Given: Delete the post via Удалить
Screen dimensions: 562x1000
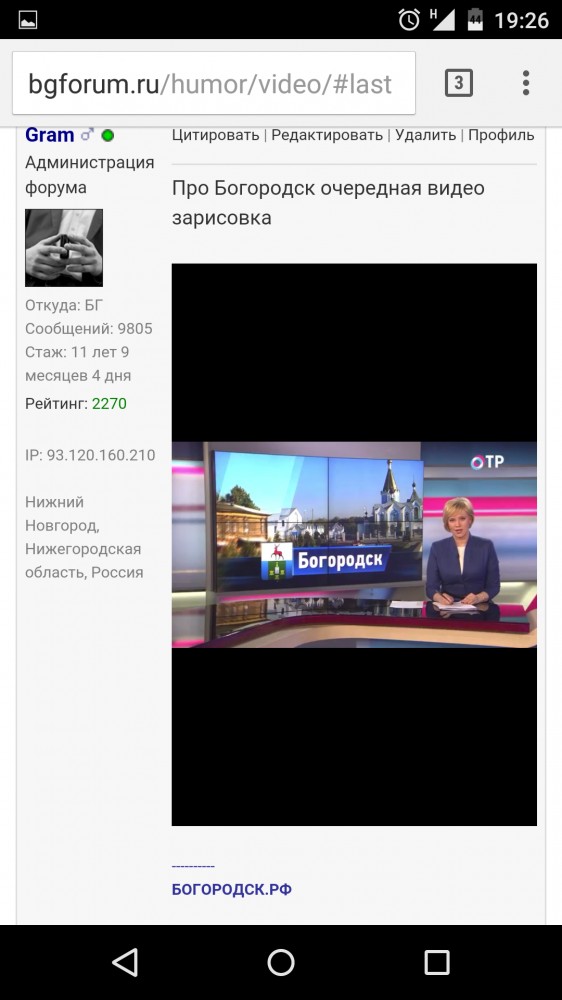Looking at the screenshot, I should [x=425, y=135].
